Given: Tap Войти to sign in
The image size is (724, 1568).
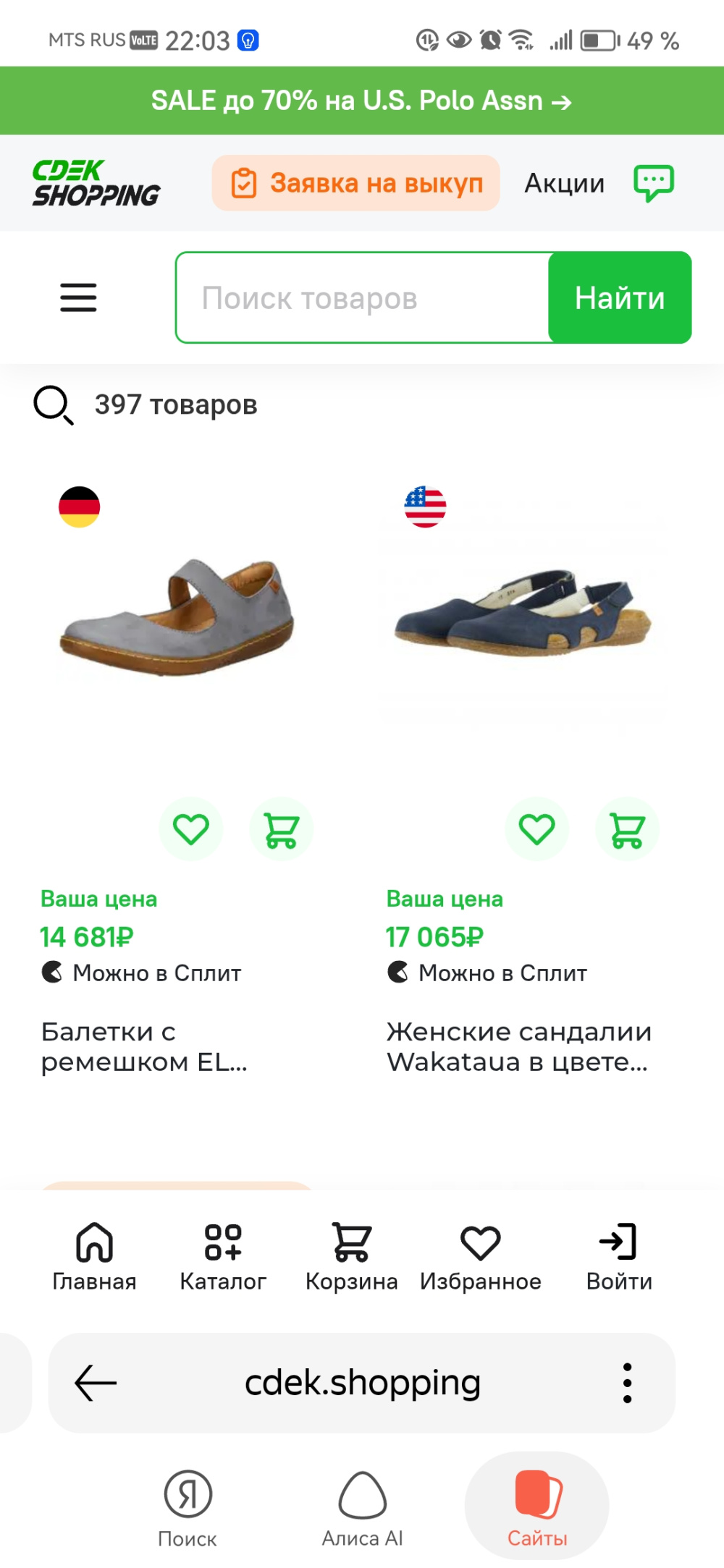Looking at the screenshot, I should pos(618,1257).
